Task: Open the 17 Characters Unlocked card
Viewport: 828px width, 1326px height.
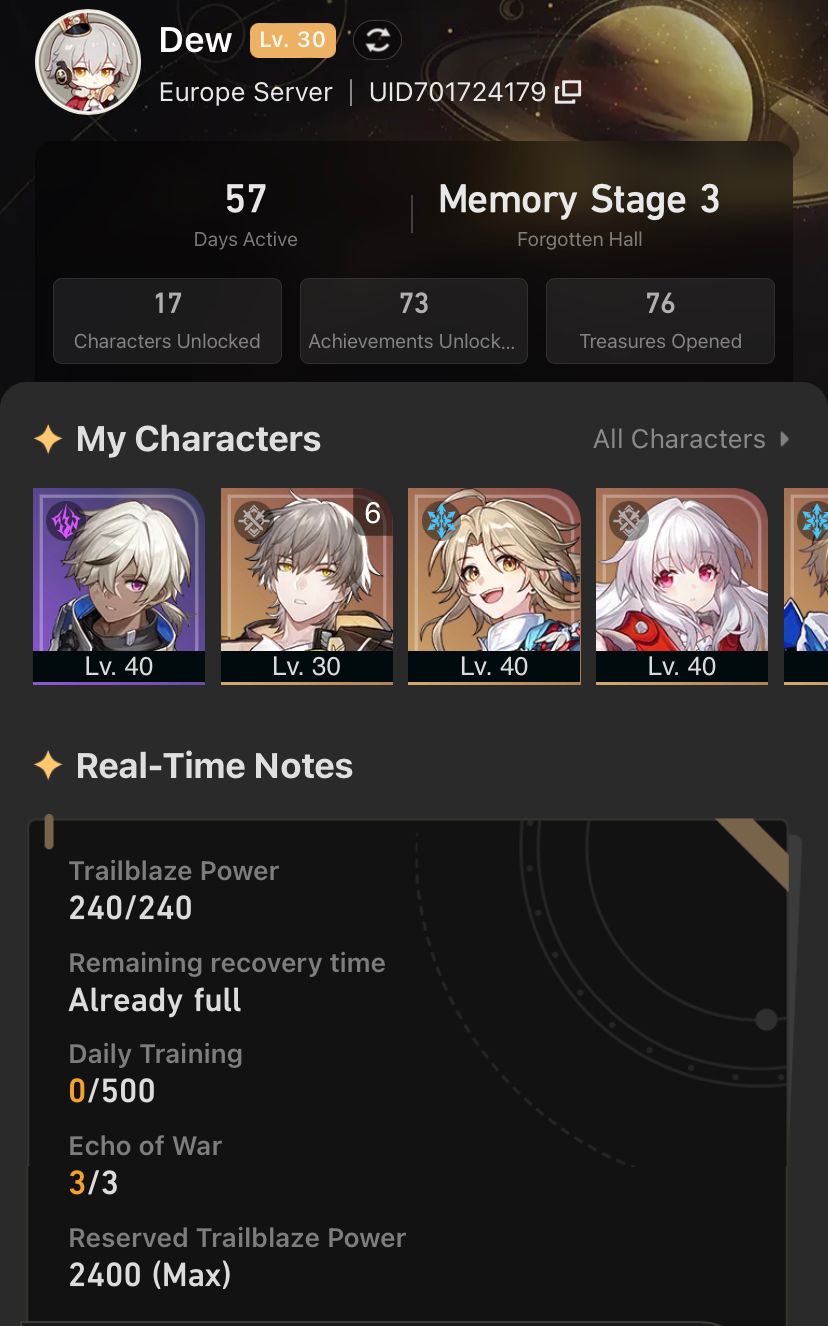Action: pos(167,320)
